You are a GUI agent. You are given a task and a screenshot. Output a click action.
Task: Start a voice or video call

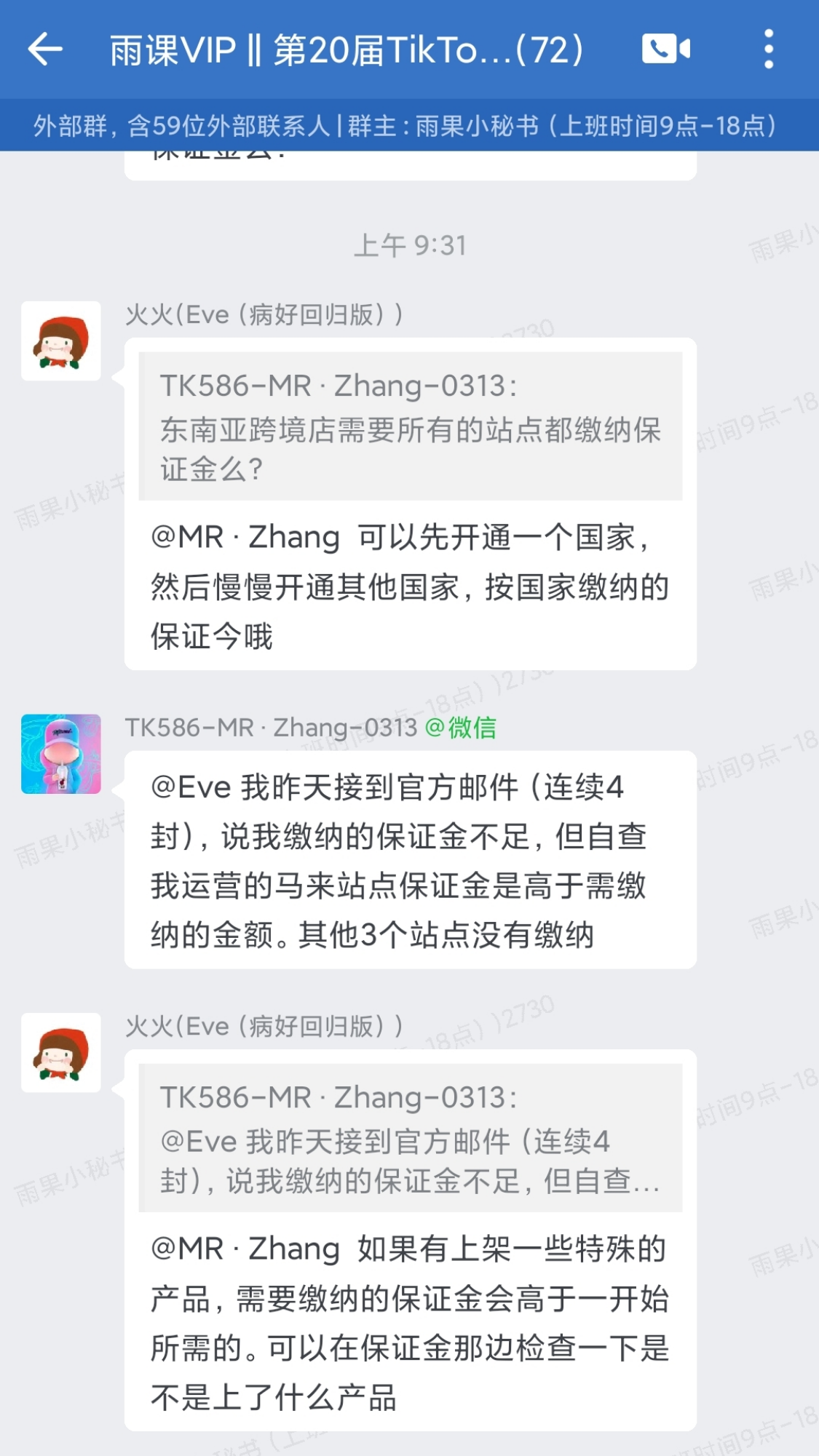coord(665,49)
